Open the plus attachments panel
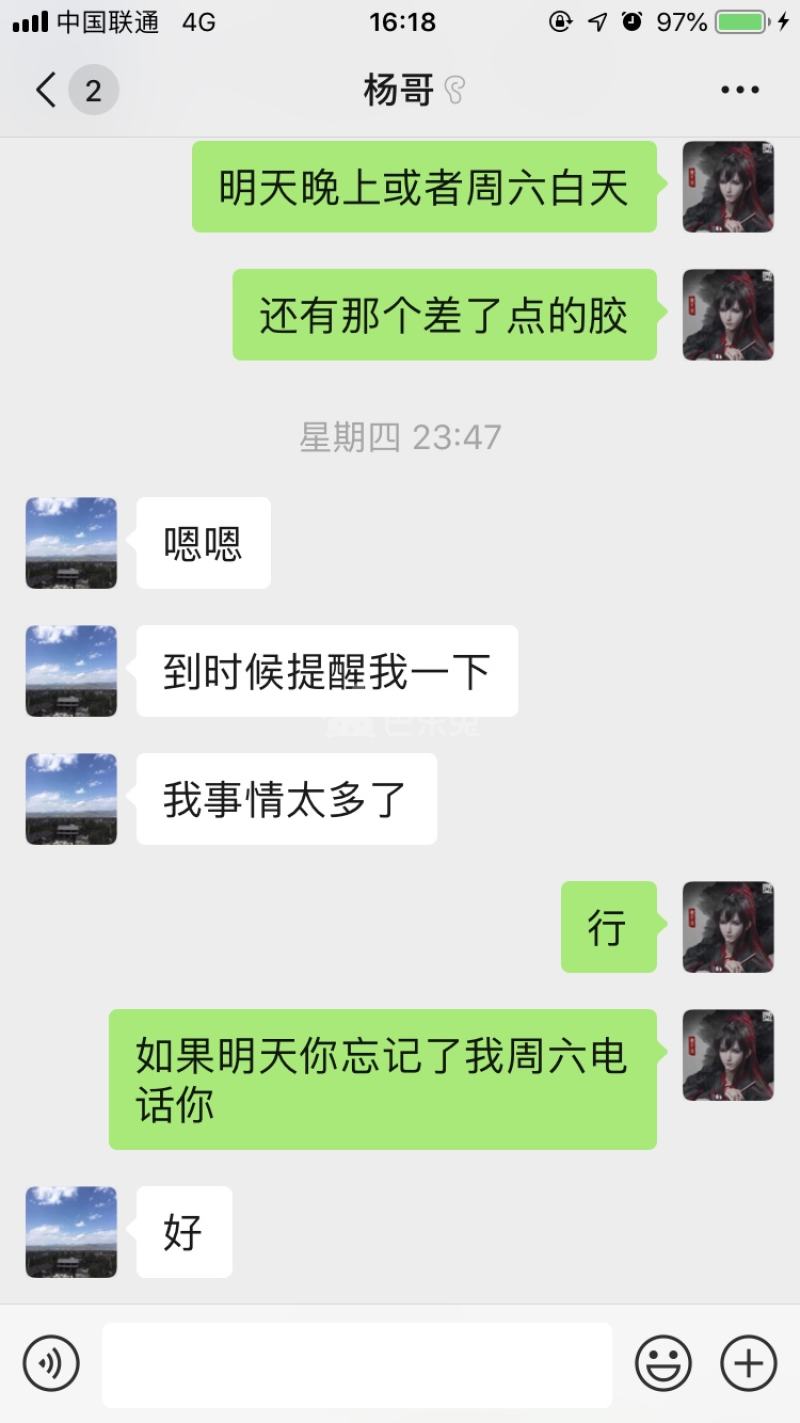This screenshot has width=800, height=1423. [x=748, y=1364]
